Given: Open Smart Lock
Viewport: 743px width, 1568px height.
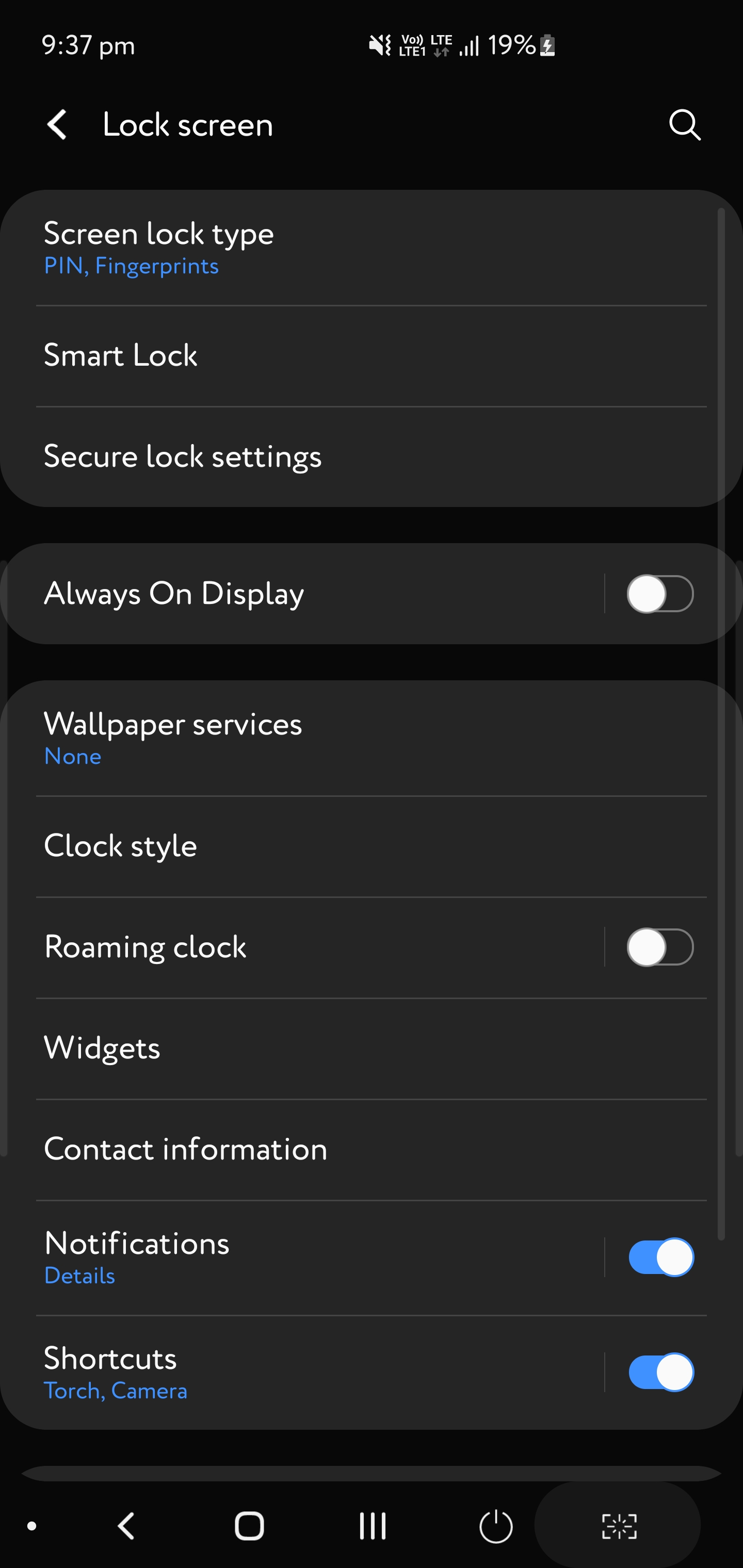Looking at the screenshot, I should [244, 355].
